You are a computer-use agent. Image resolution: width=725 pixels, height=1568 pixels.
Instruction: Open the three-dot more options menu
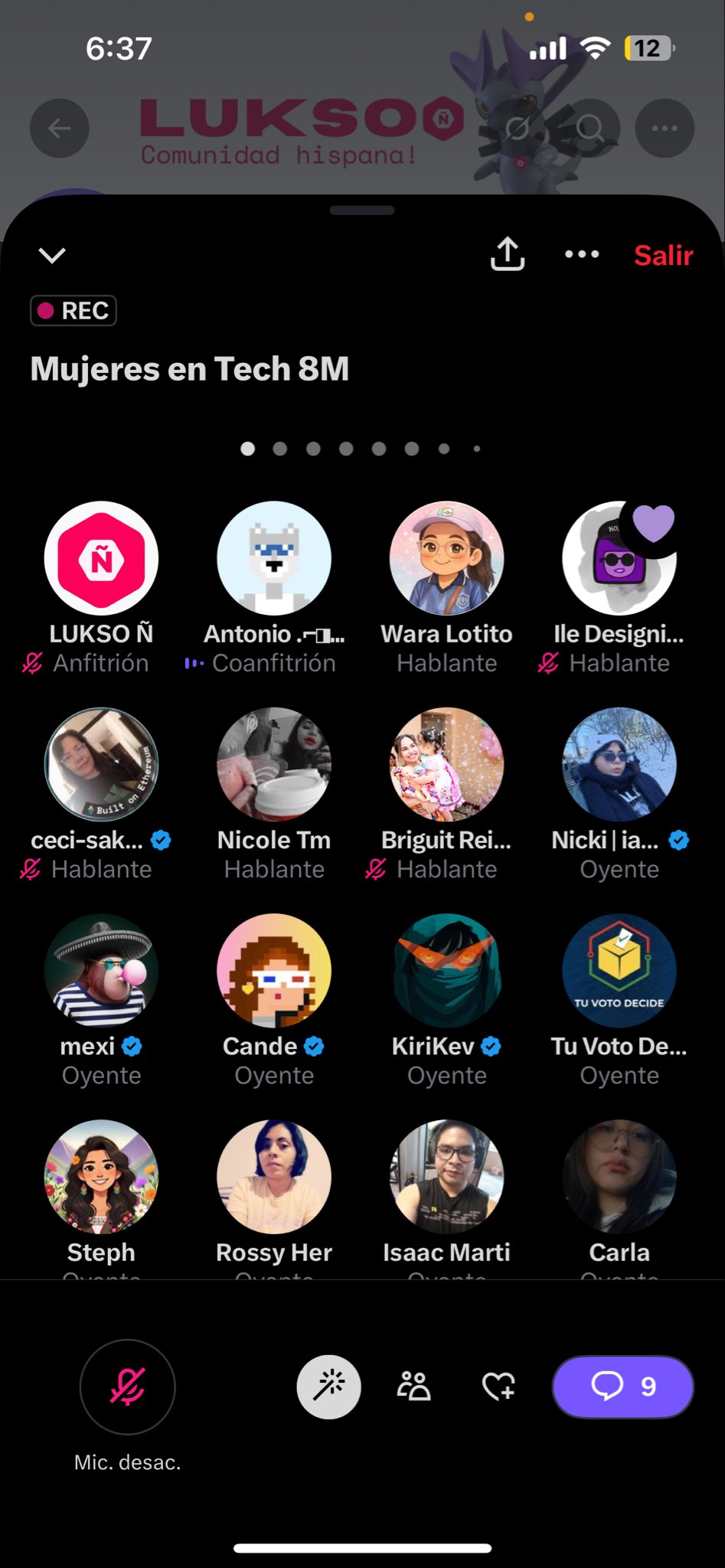[x=582, y=254]
